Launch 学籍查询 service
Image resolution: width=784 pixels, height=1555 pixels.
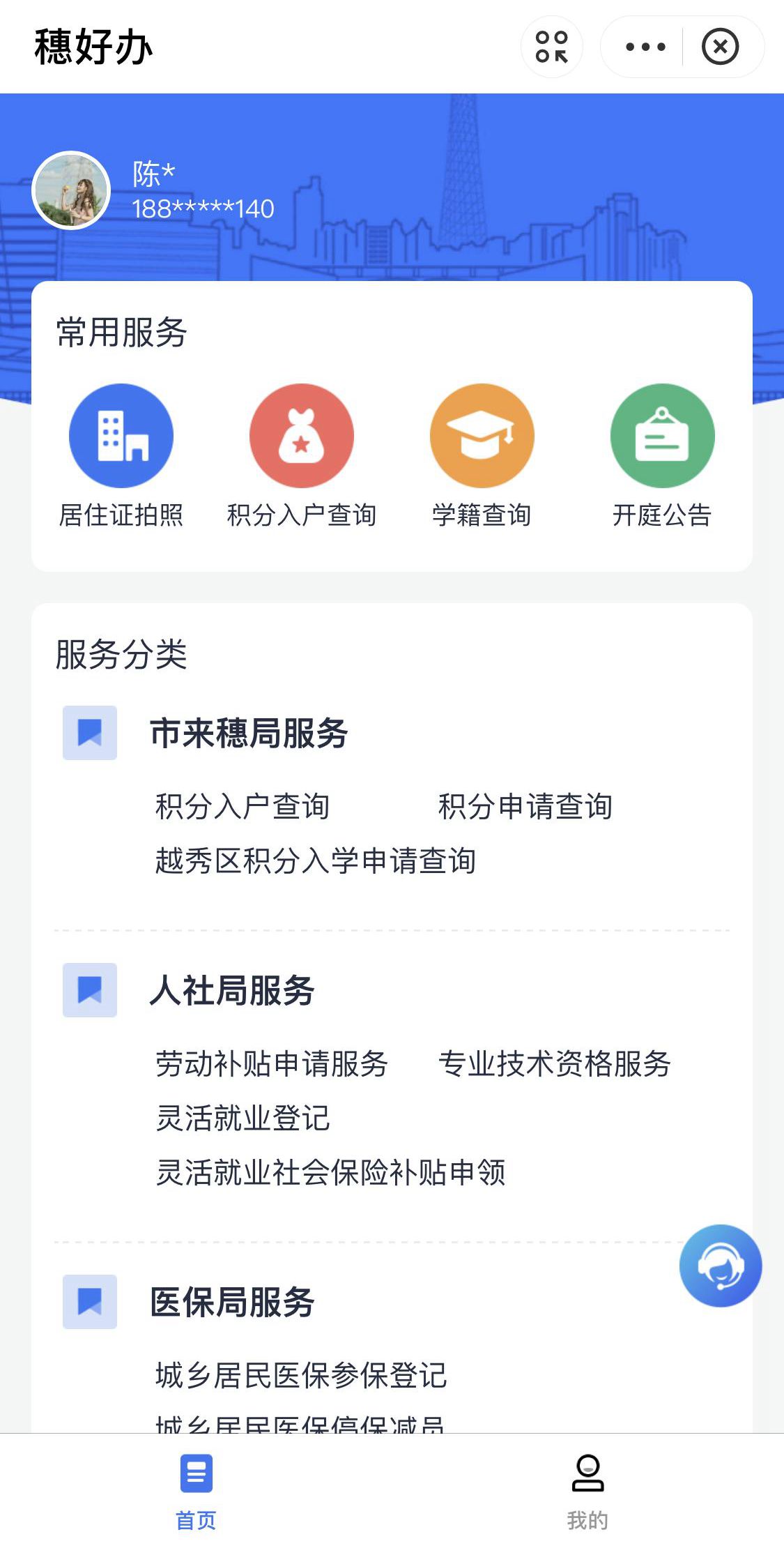(x=482, y=436)
